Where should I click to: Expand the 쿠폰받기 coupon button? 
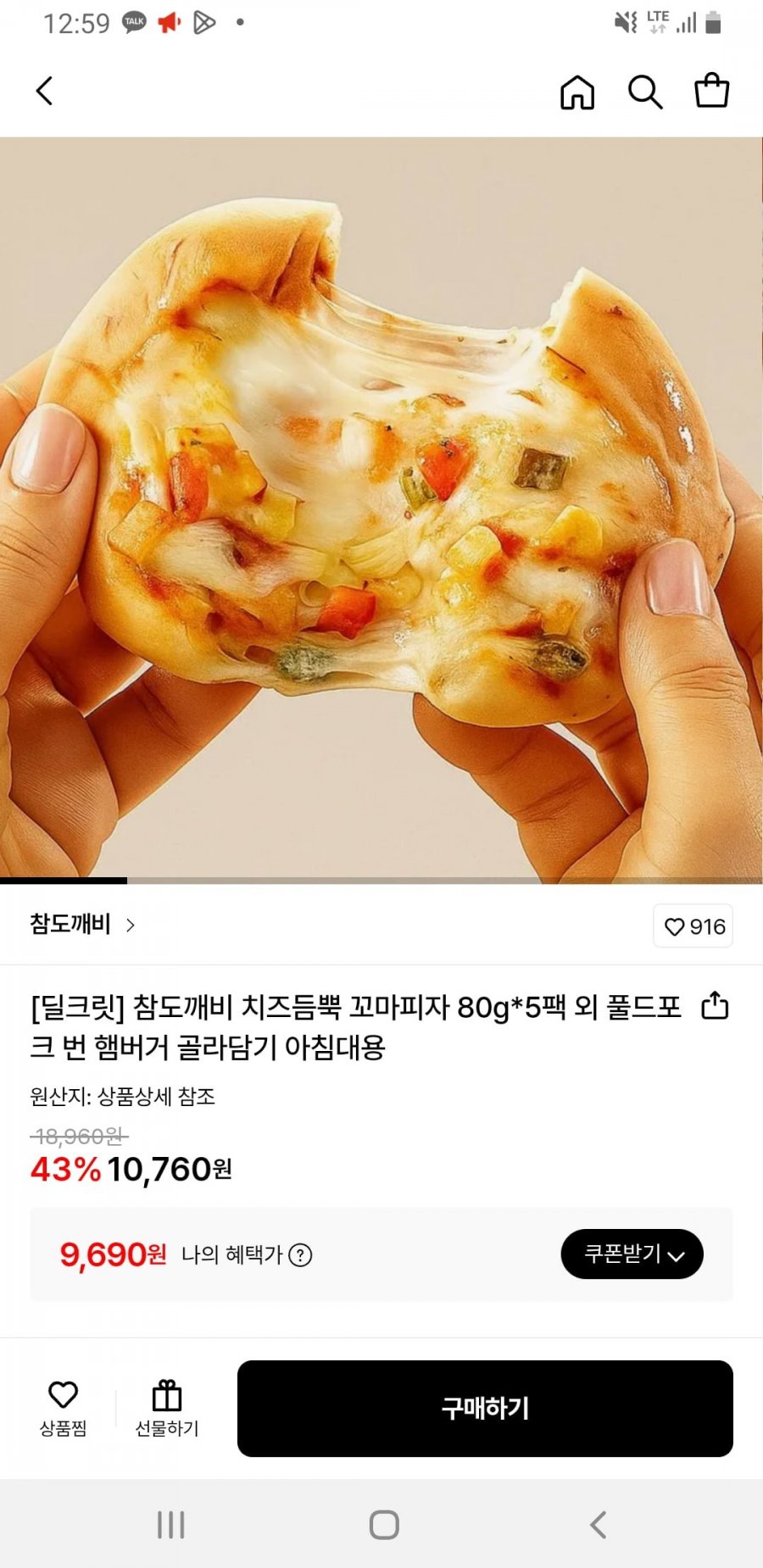(x=632, y=1254)
